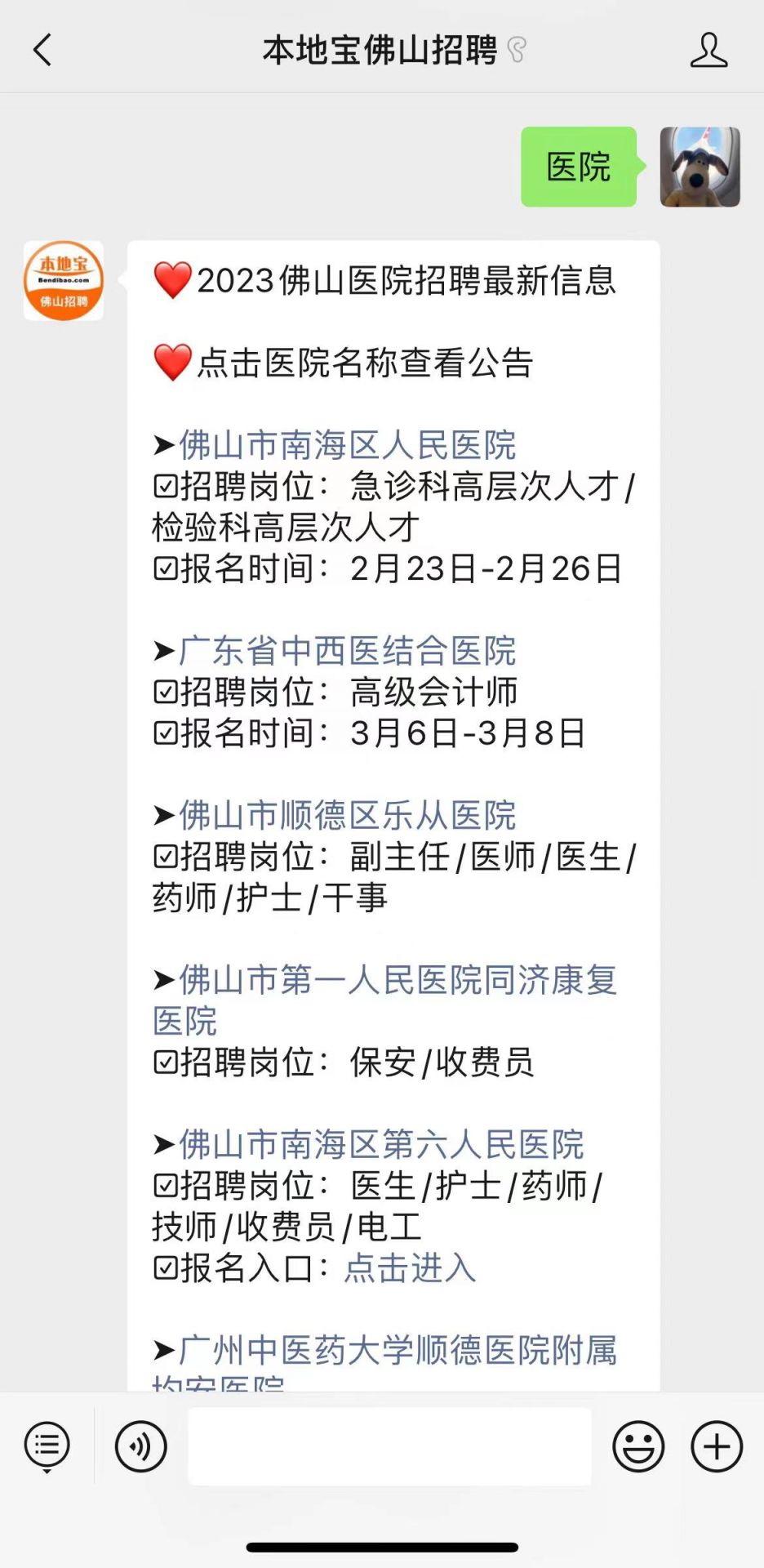Viewport: 764px width, 1568px height.
Task: Open the plus attachments menu
Action: click(717, 1446)
